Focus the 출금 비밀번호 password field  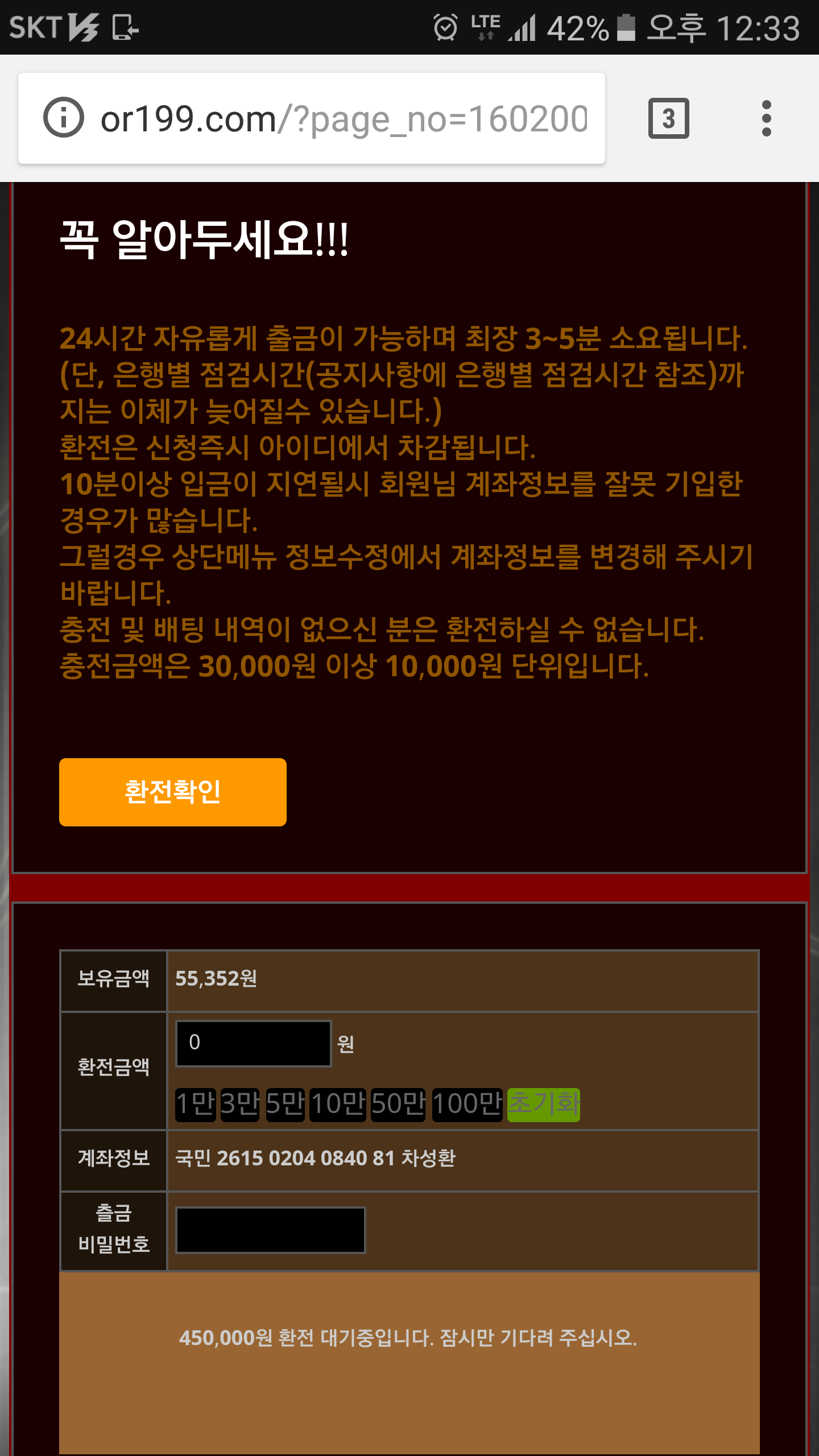271,1230
